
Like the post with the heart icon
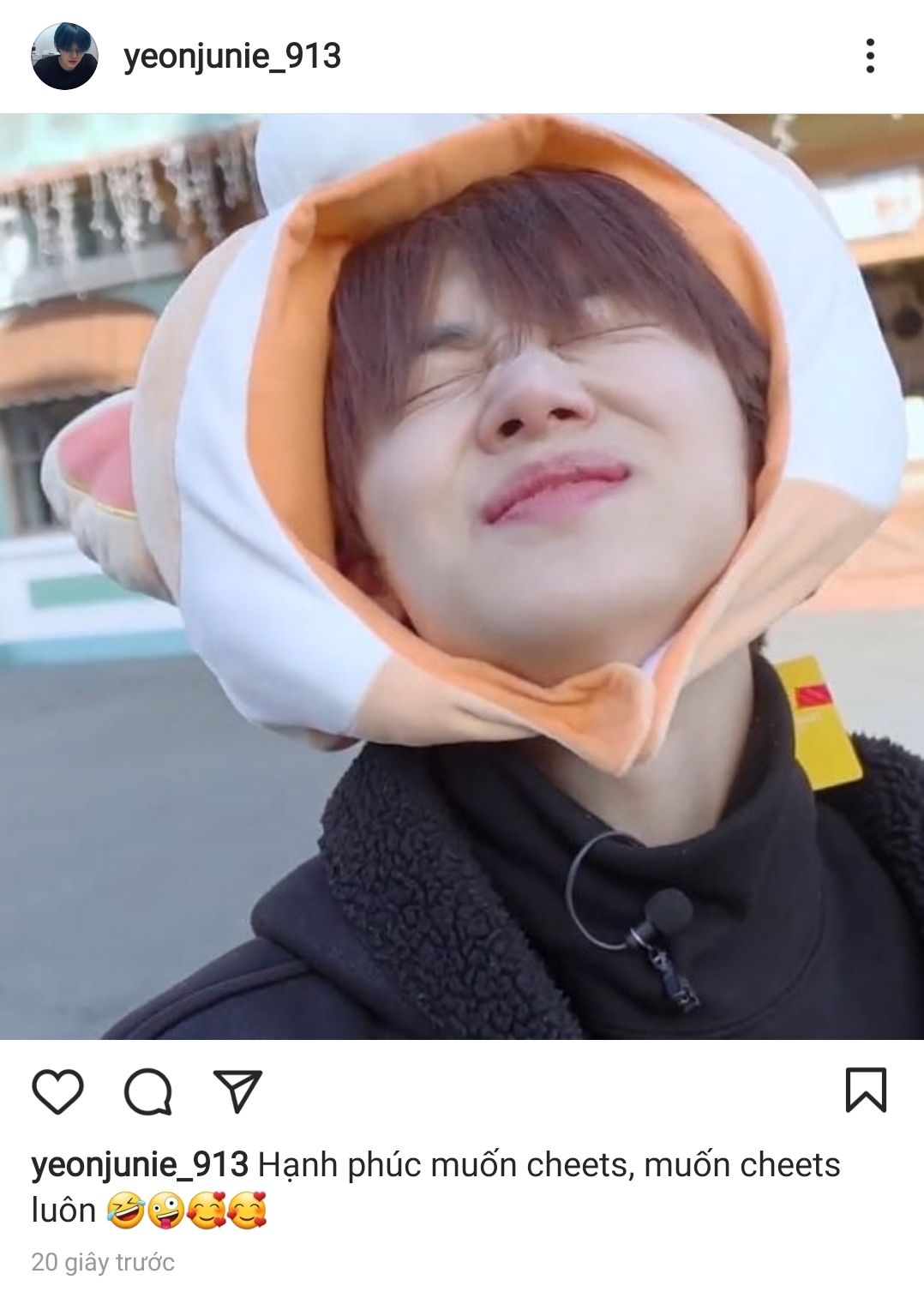click(57, 1091)
